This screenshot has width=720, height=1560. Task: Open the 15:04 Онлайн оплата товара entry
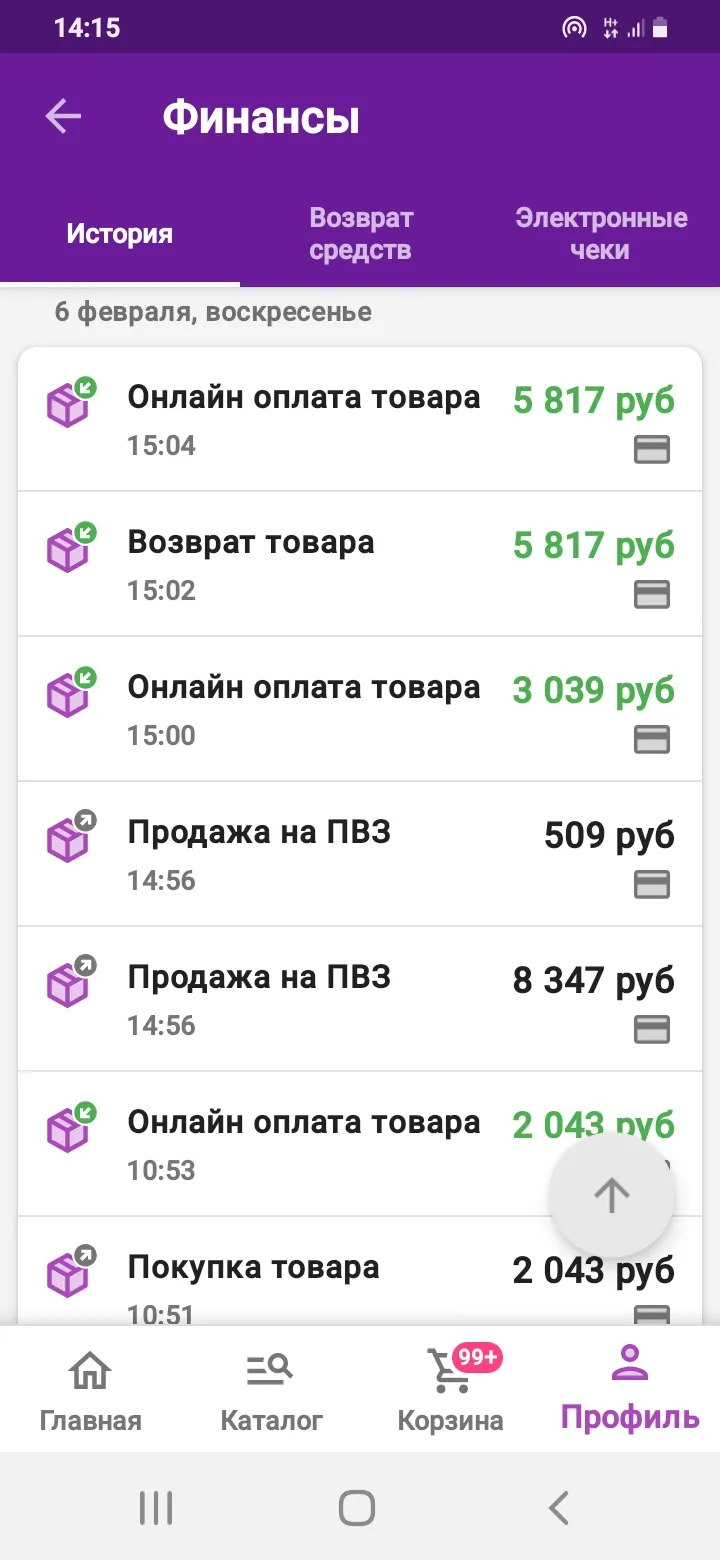360,419
